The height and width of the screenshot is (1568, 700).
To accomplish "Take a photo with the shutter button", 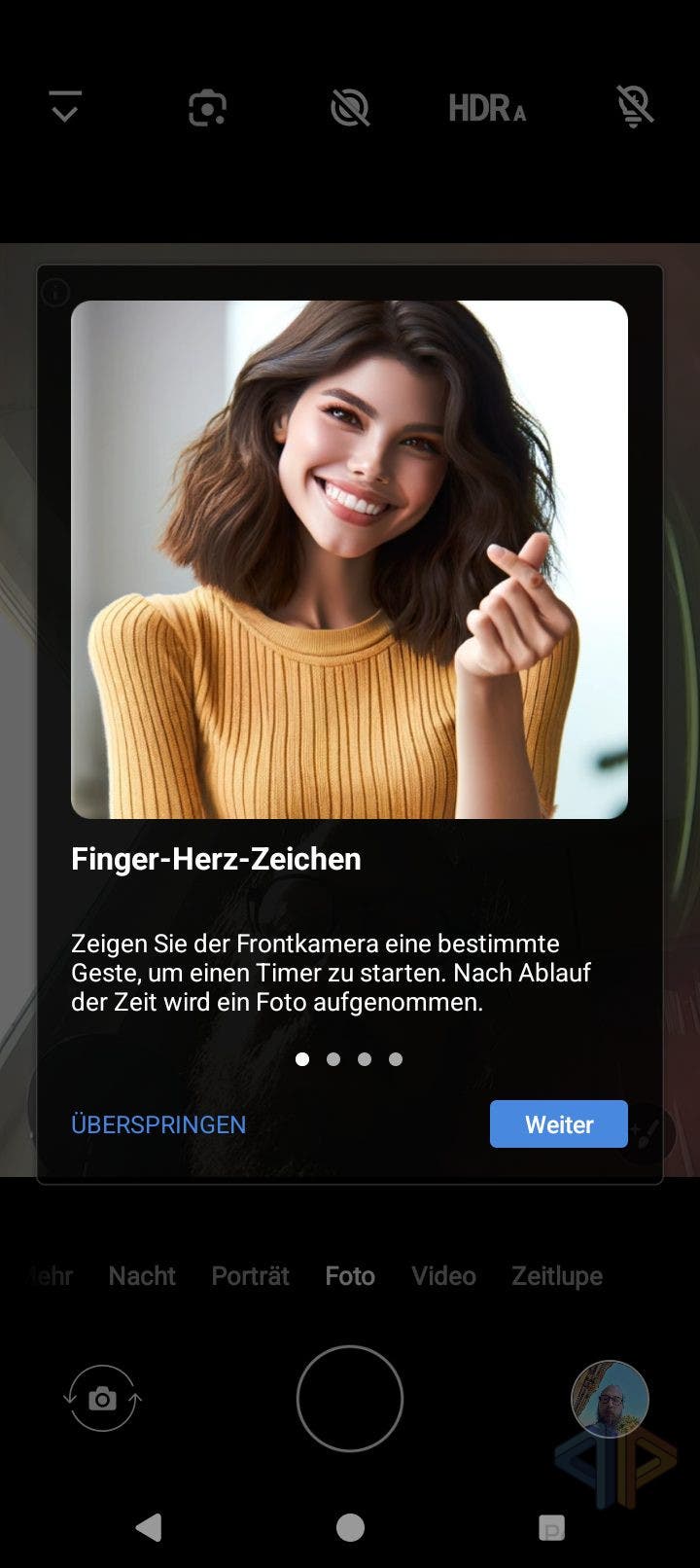I will click(350, 1399).
